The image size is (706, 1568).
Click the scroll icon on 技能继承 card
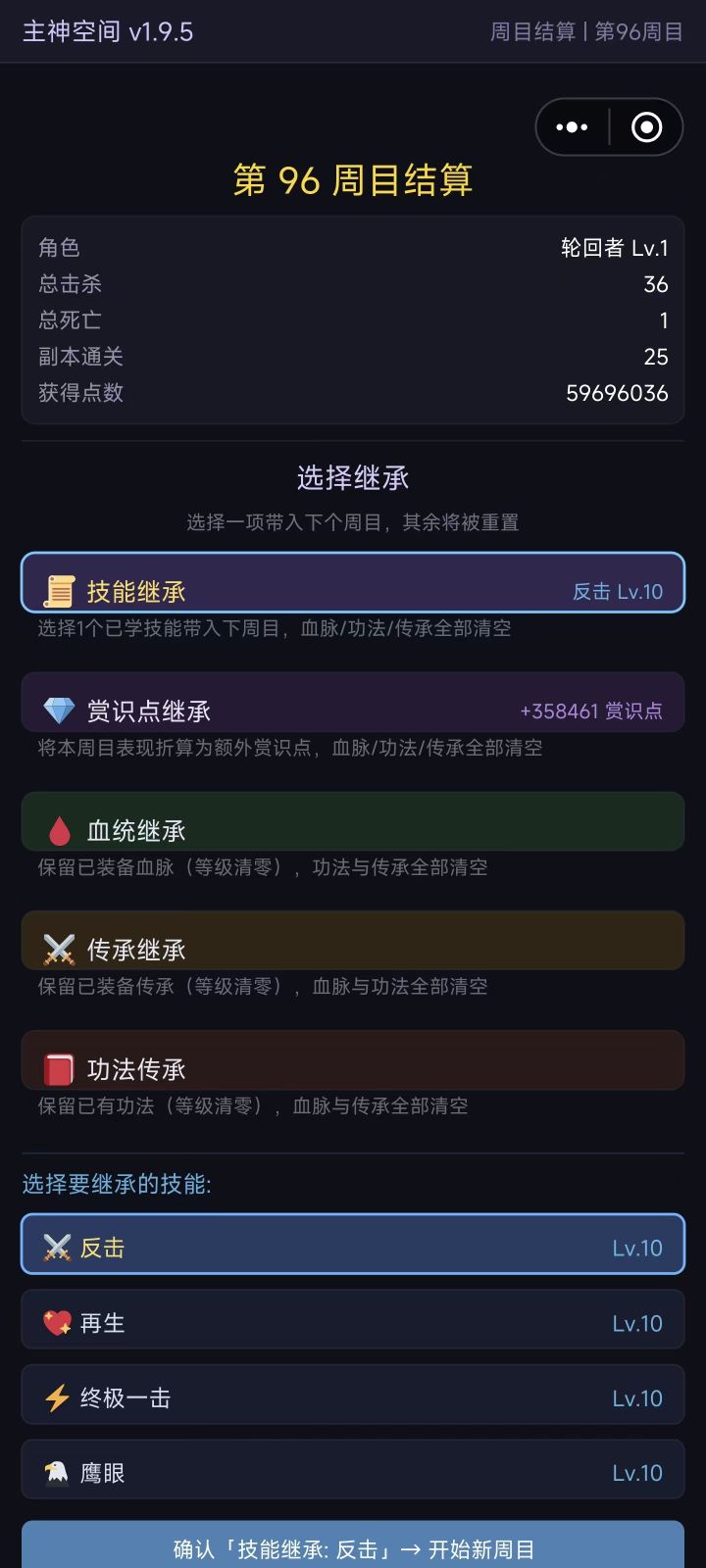click(x=61, y=589)
